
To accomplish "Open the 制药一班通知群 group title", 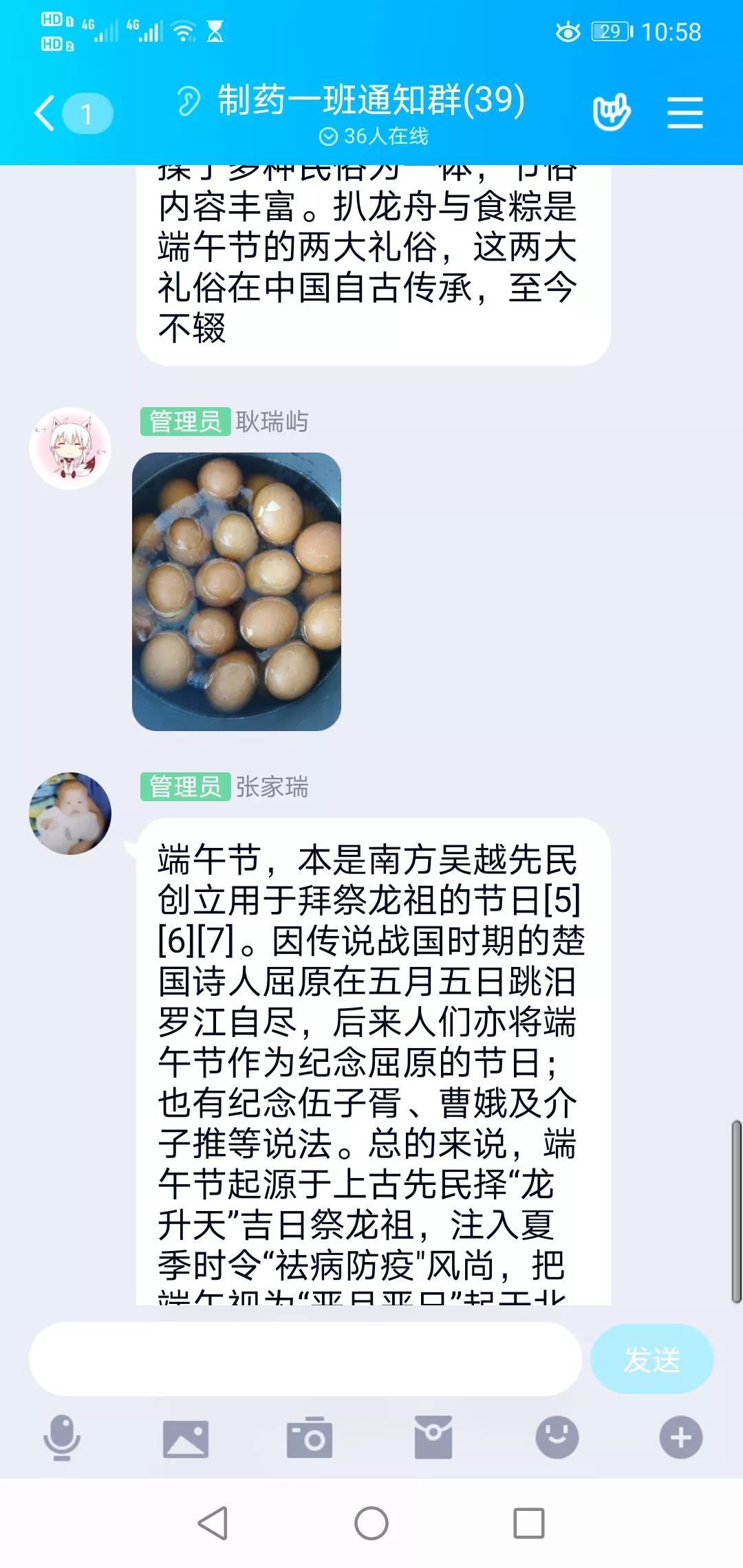I will tap(371, 100).
